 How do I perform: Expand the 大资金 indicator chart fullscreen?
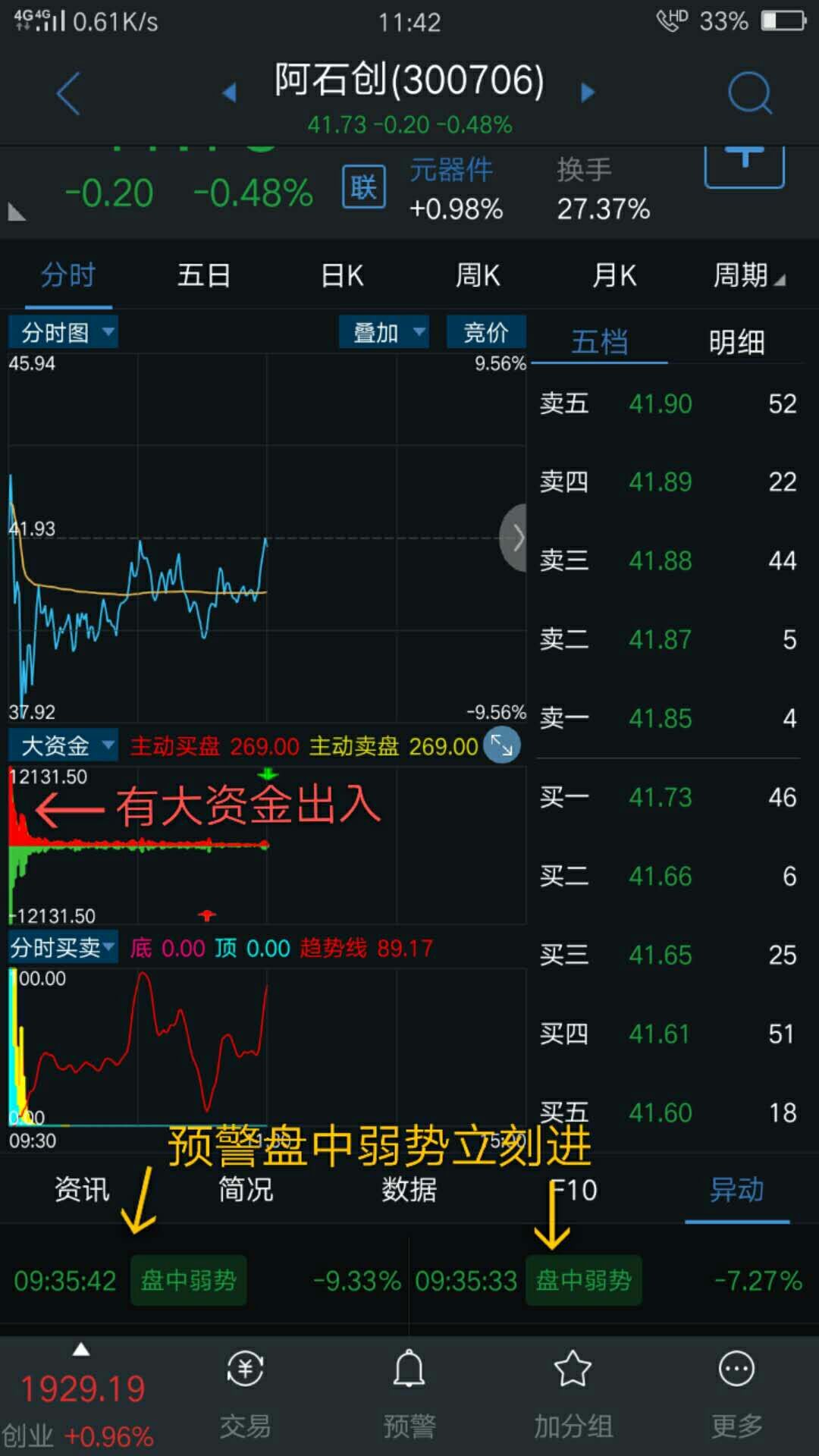tap(502, 745)
